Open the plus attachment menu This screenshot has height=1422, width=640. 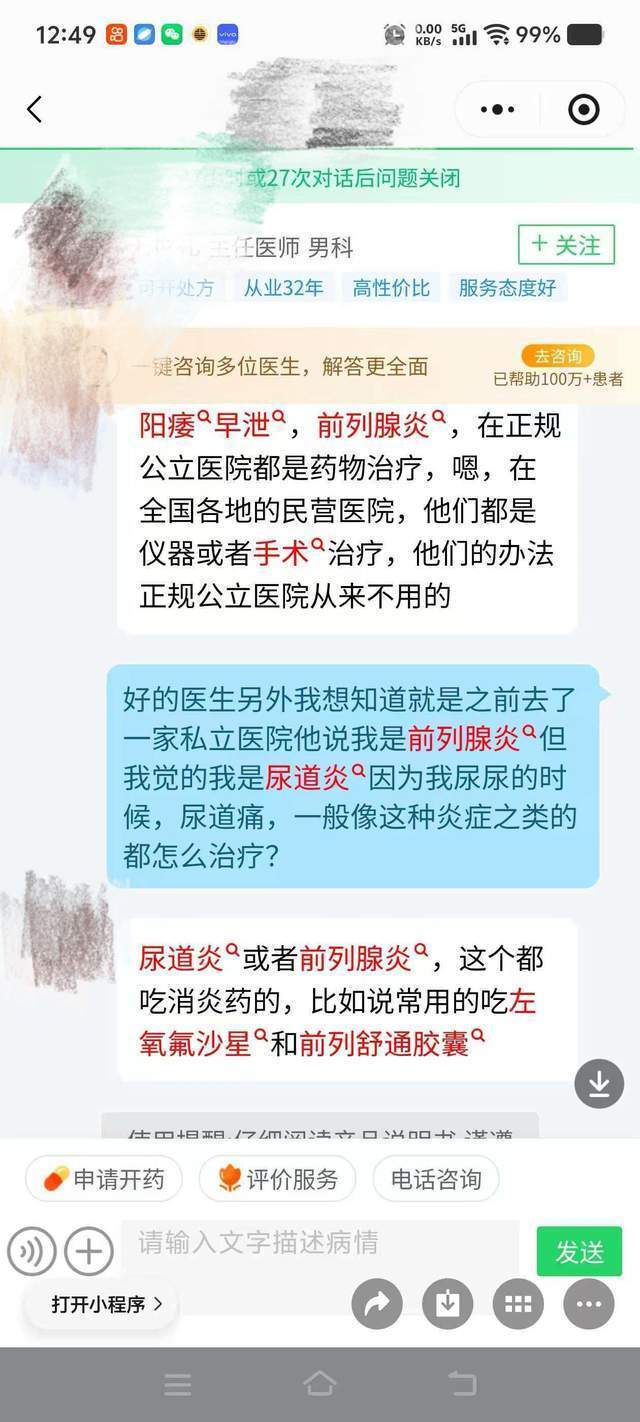point(89,1250)
